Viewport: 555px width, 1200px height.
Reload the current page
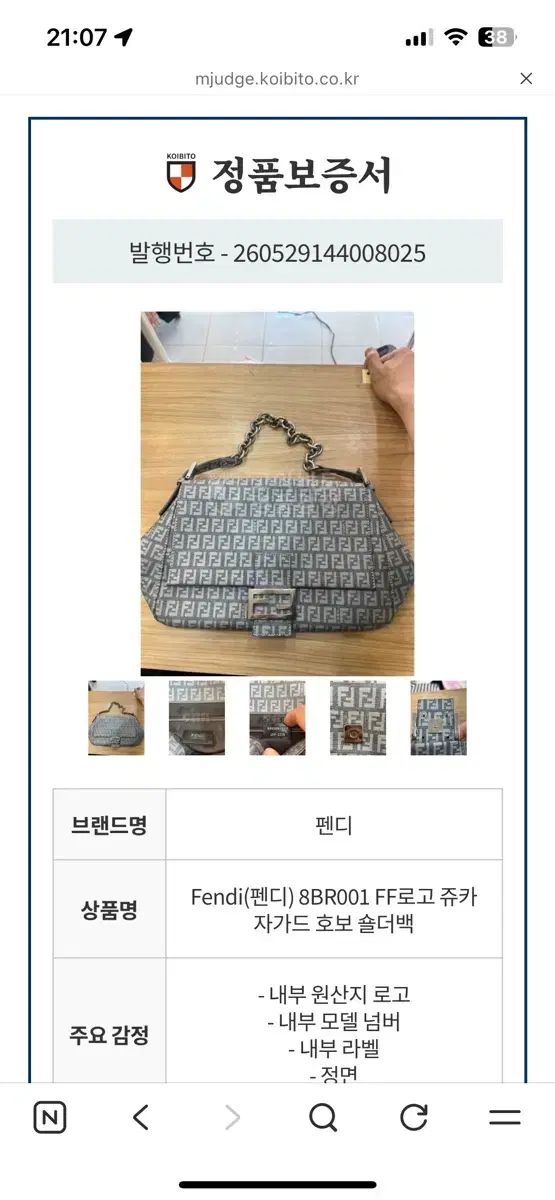(x=414, y=1117)
